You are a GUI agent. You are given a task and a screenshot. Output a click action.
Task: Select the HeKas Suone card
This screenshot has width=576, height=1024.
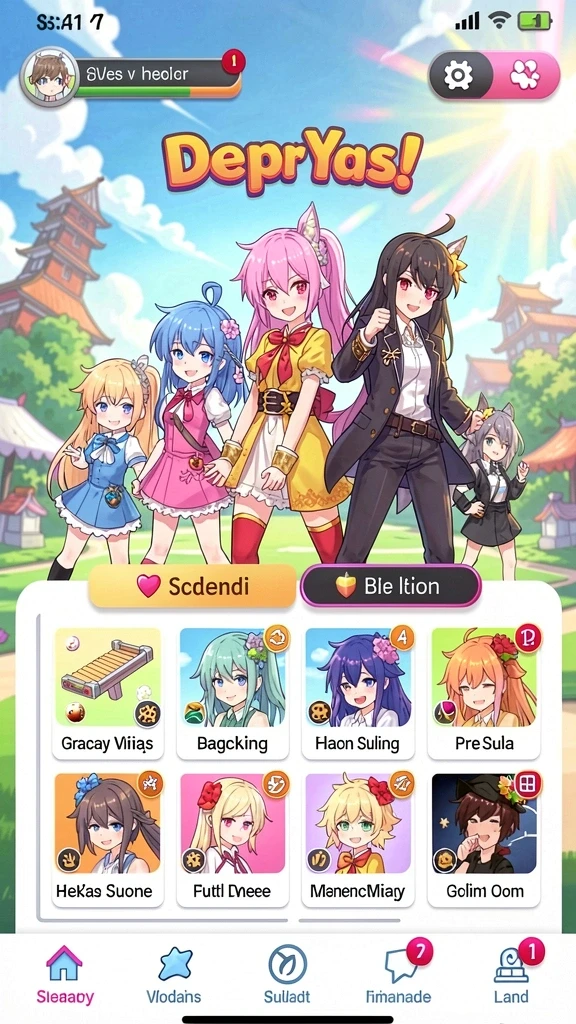point(108,840)
